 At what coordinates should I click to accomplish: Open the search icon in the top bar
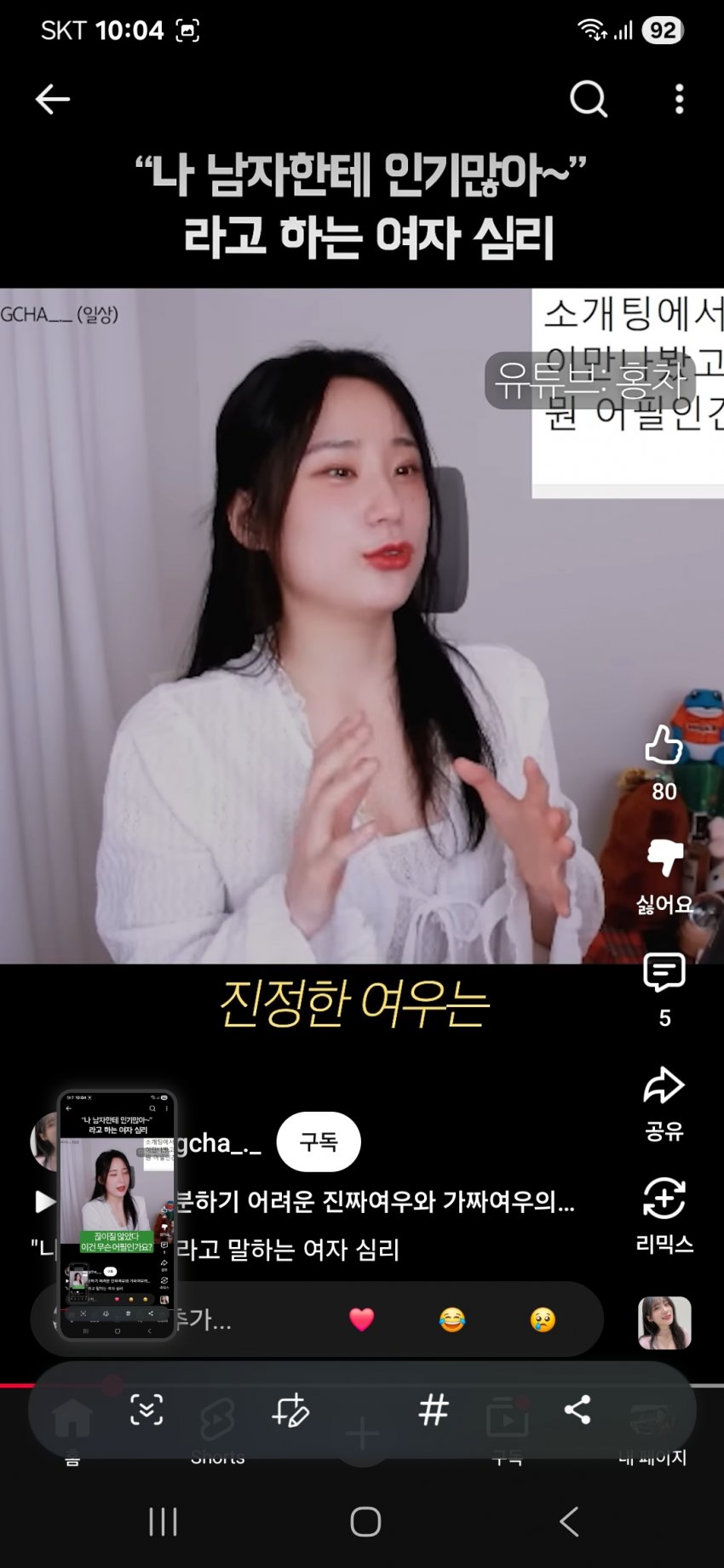coord(588,100)
